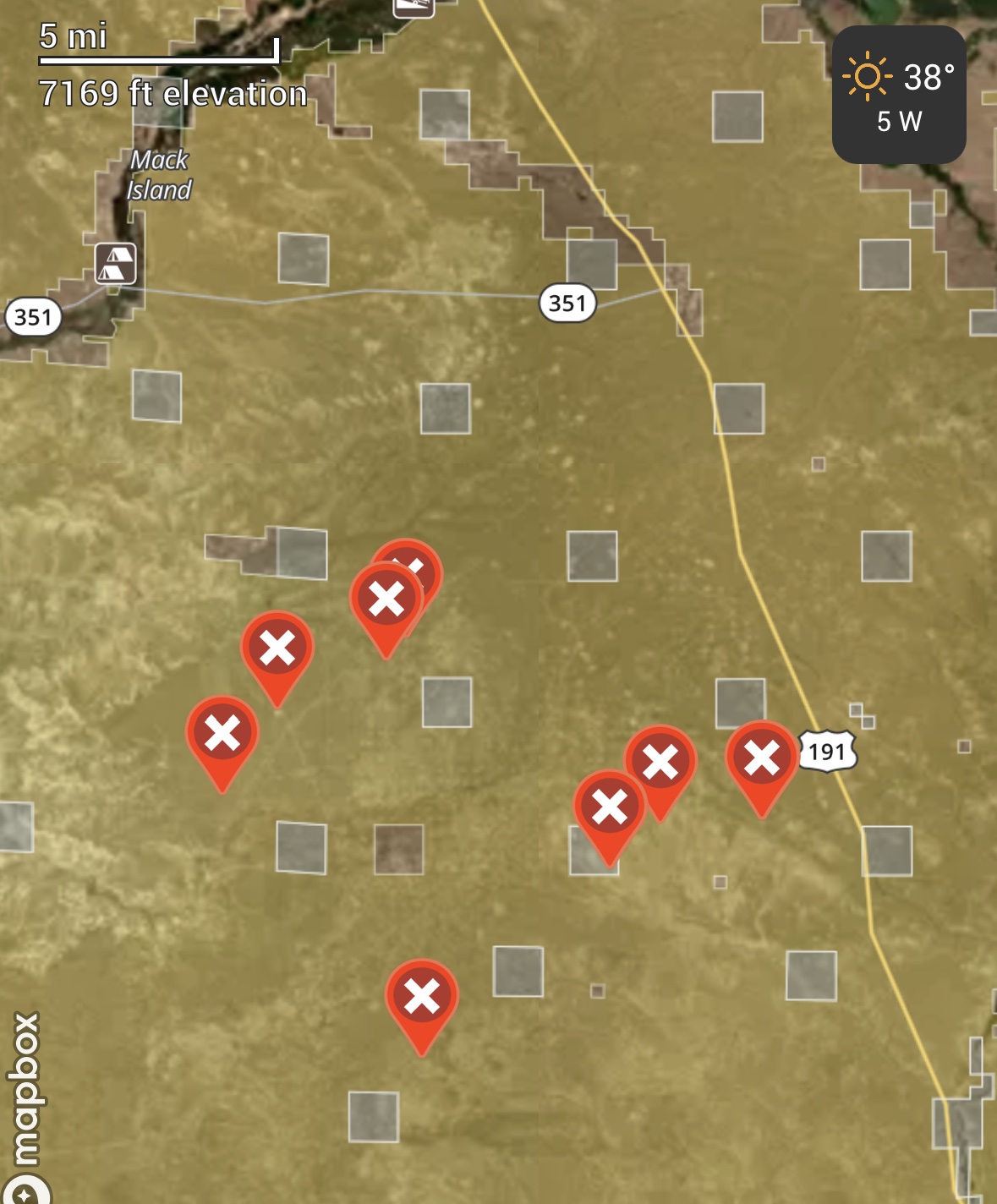Select the campground icon near Highway 351
Screen dimensions: 997x1204
click(115, 263)
